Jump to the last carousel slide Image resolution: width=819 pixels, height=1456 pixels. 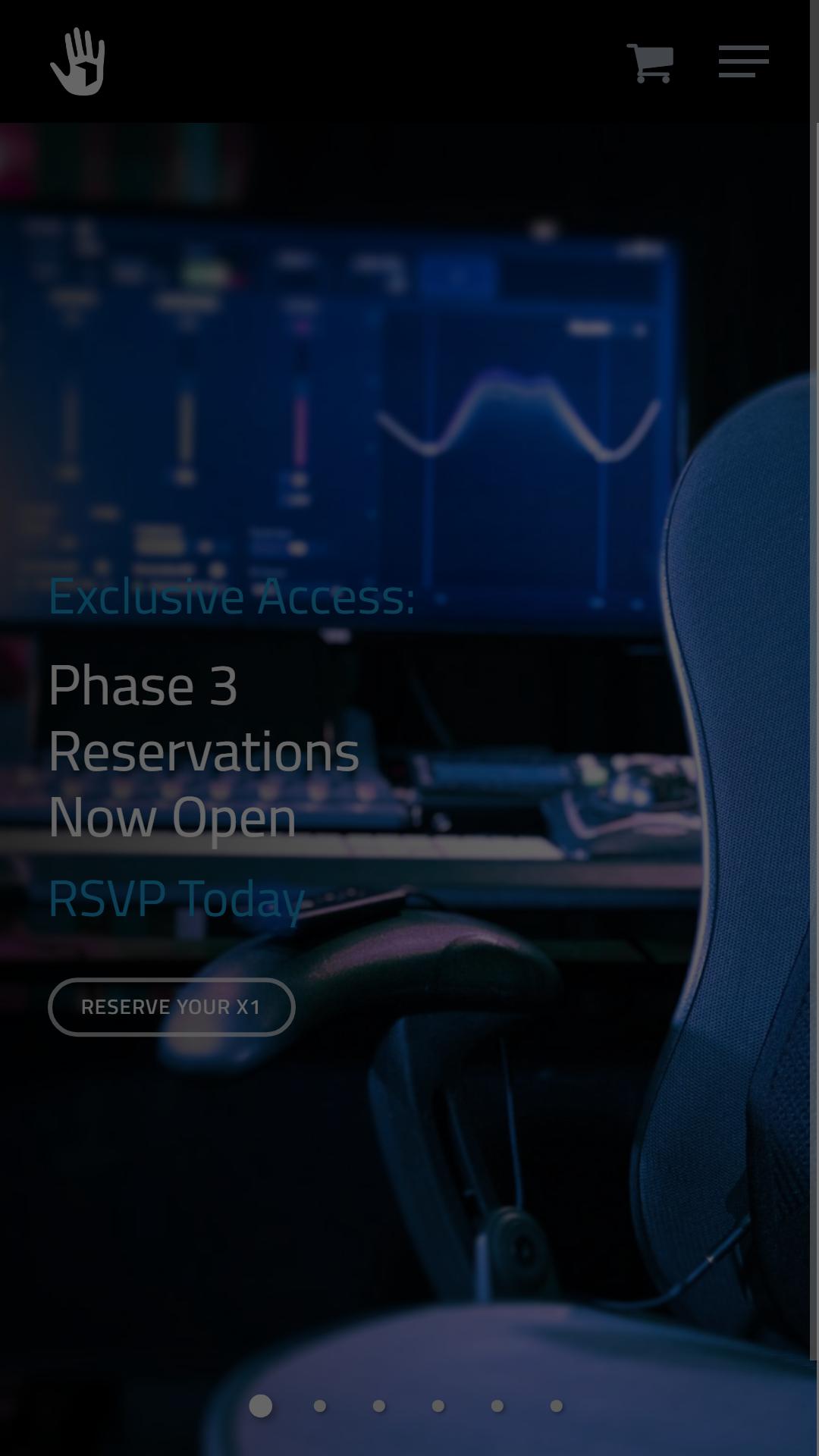tap(557, 1406)
